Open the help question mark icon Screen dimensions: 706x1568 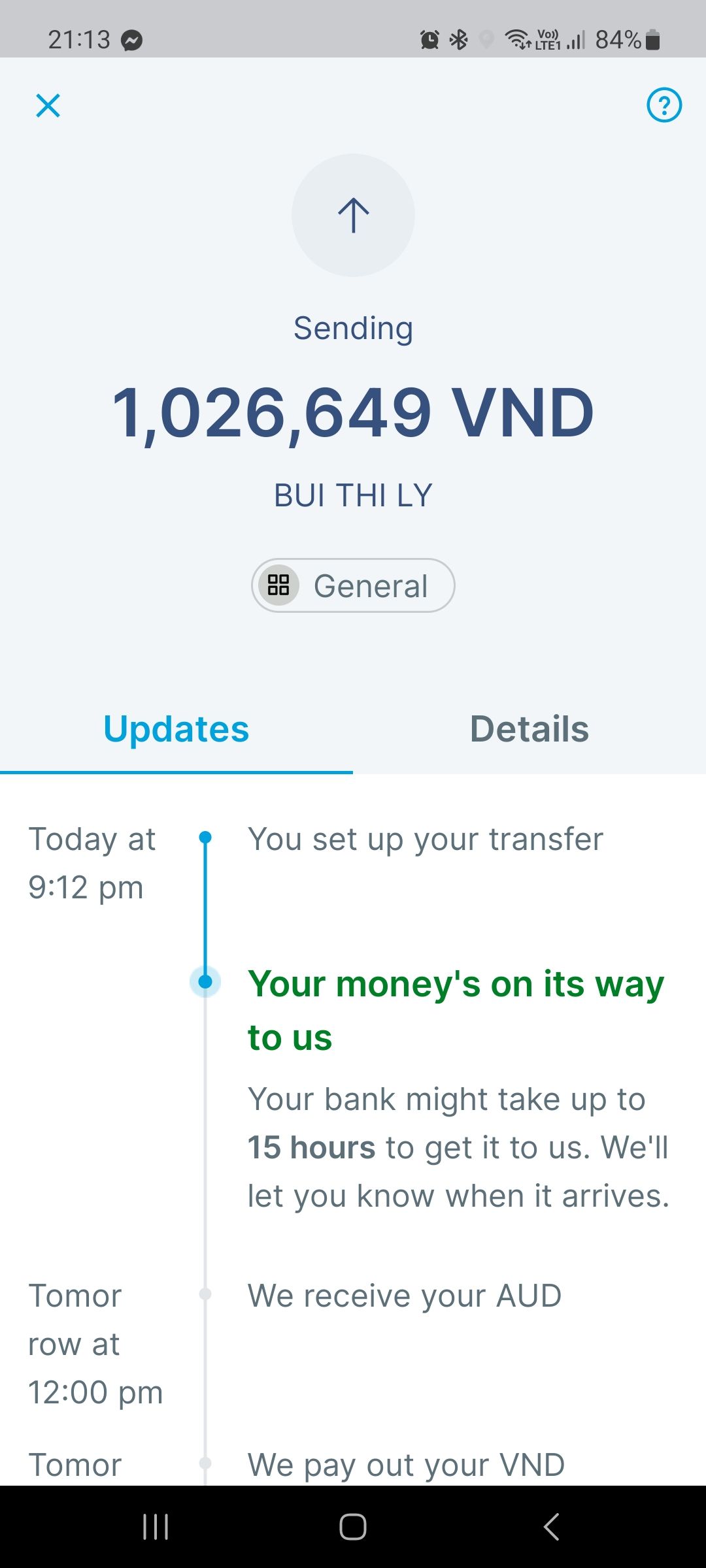pos(664,105)
